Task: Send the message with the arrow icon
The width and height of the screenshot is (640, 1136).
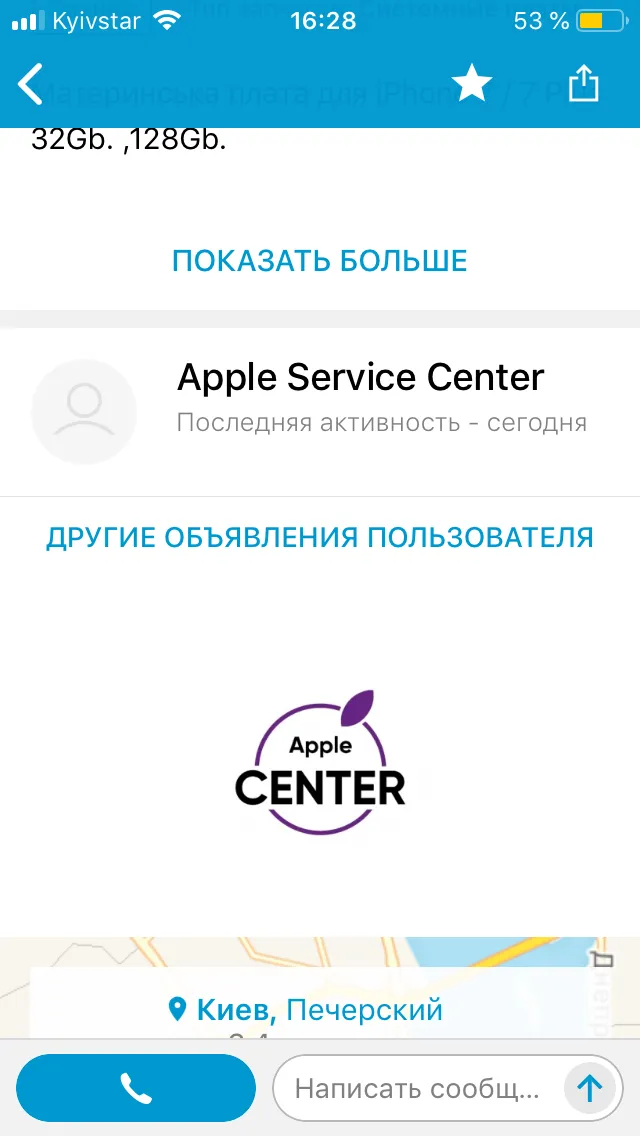Action: (590, 1088)
